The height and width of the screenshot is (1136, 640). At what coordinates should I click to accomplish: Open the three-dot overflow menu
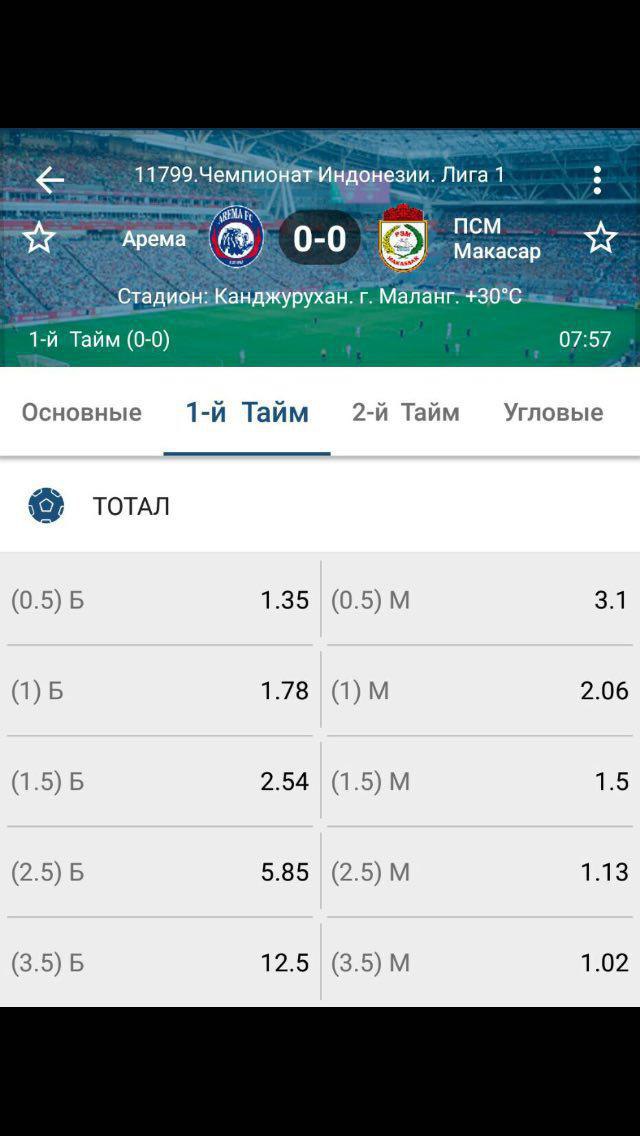pos(597,180)
